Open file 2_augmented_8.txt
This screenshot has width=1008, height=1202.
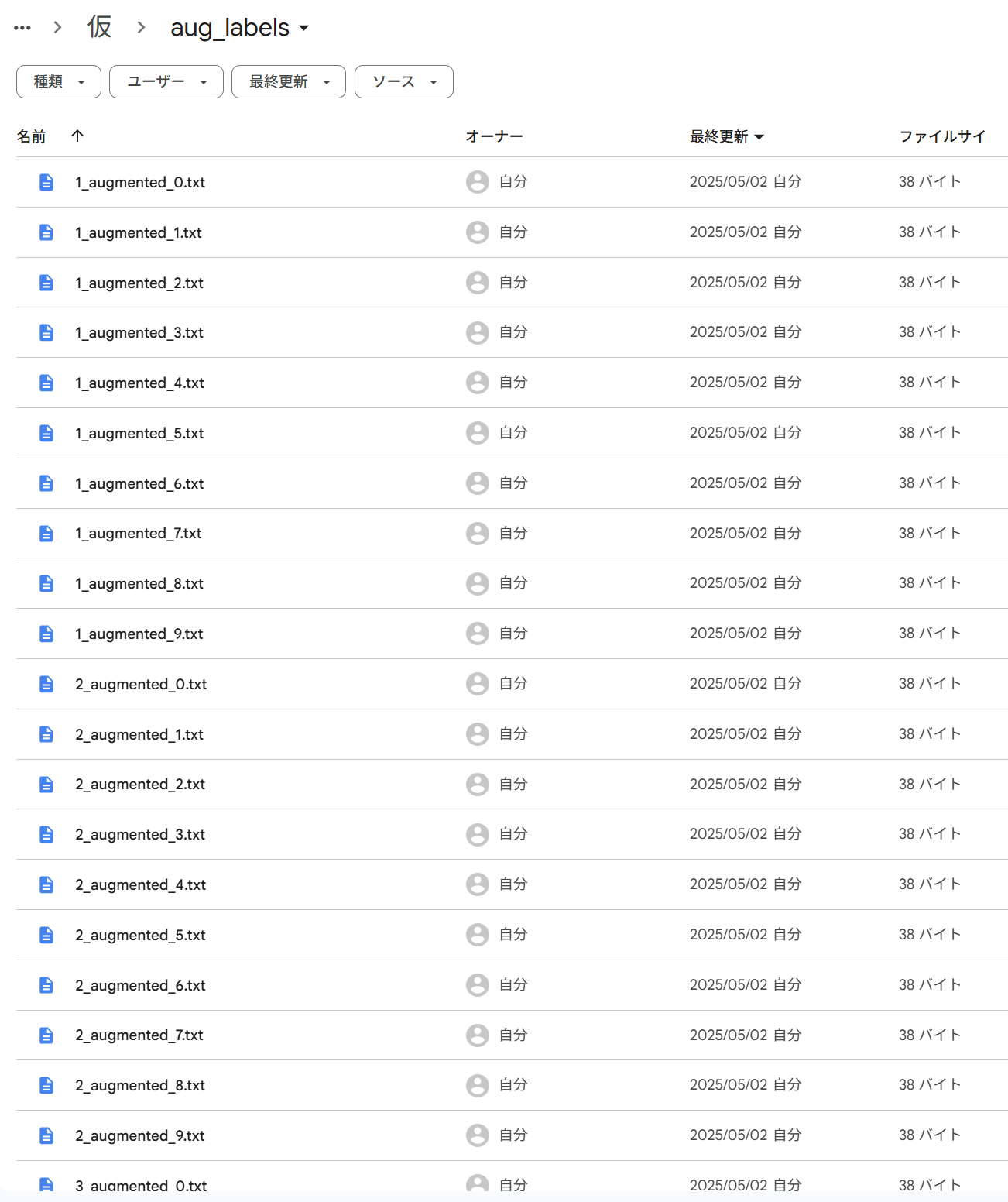pos(140,1086)
